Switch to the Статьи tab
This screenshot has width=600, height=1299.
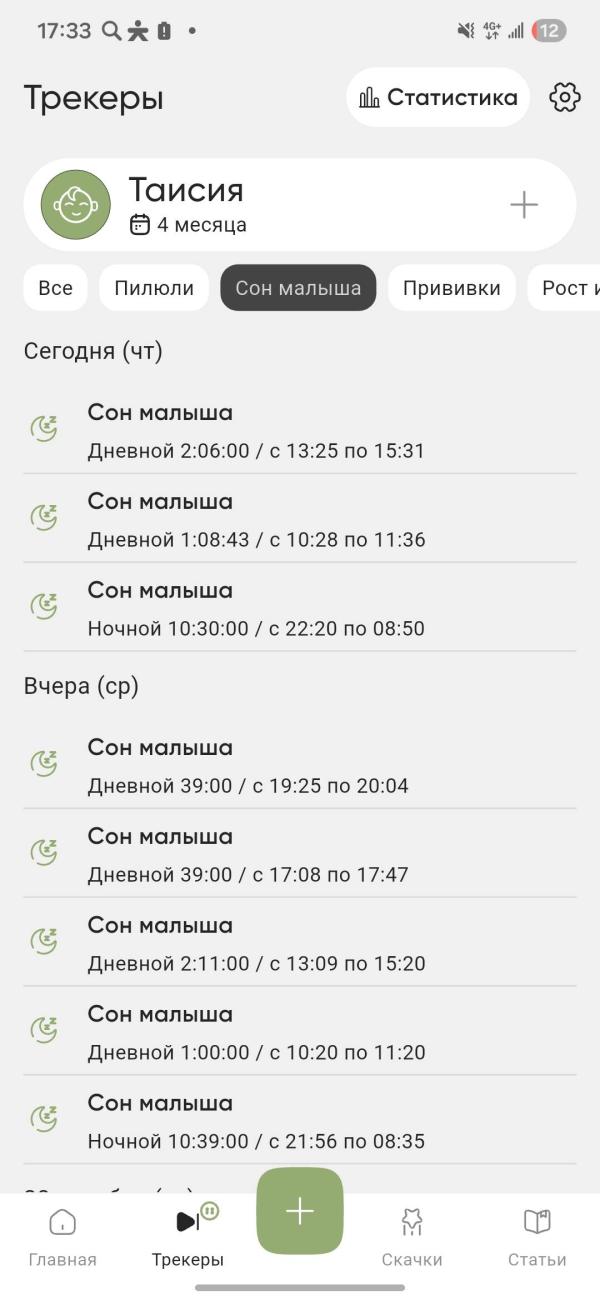click(537, 1236)
